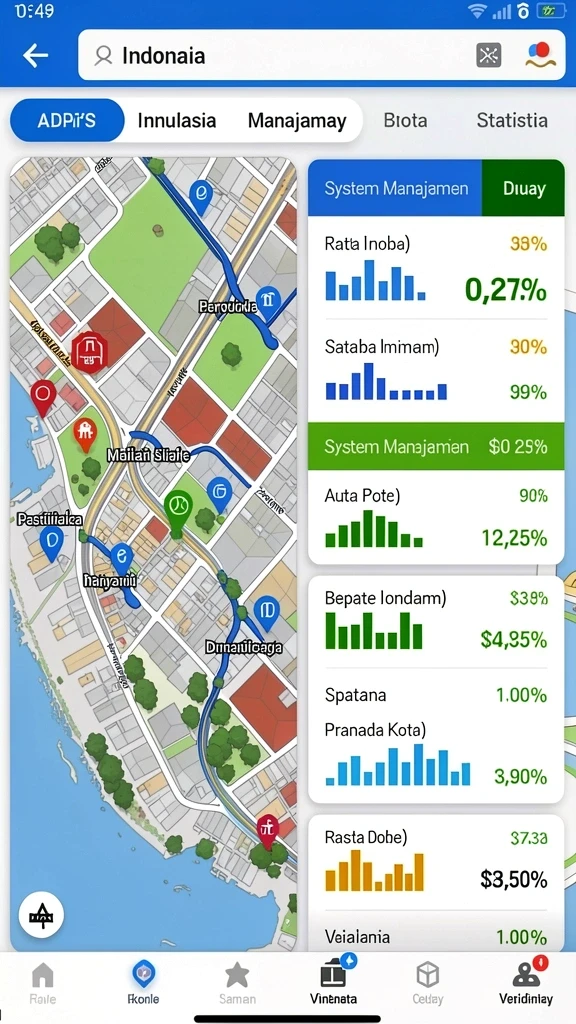Tap the Diuay button
This screenshot has height=1024, width=576.
point(523,188)
